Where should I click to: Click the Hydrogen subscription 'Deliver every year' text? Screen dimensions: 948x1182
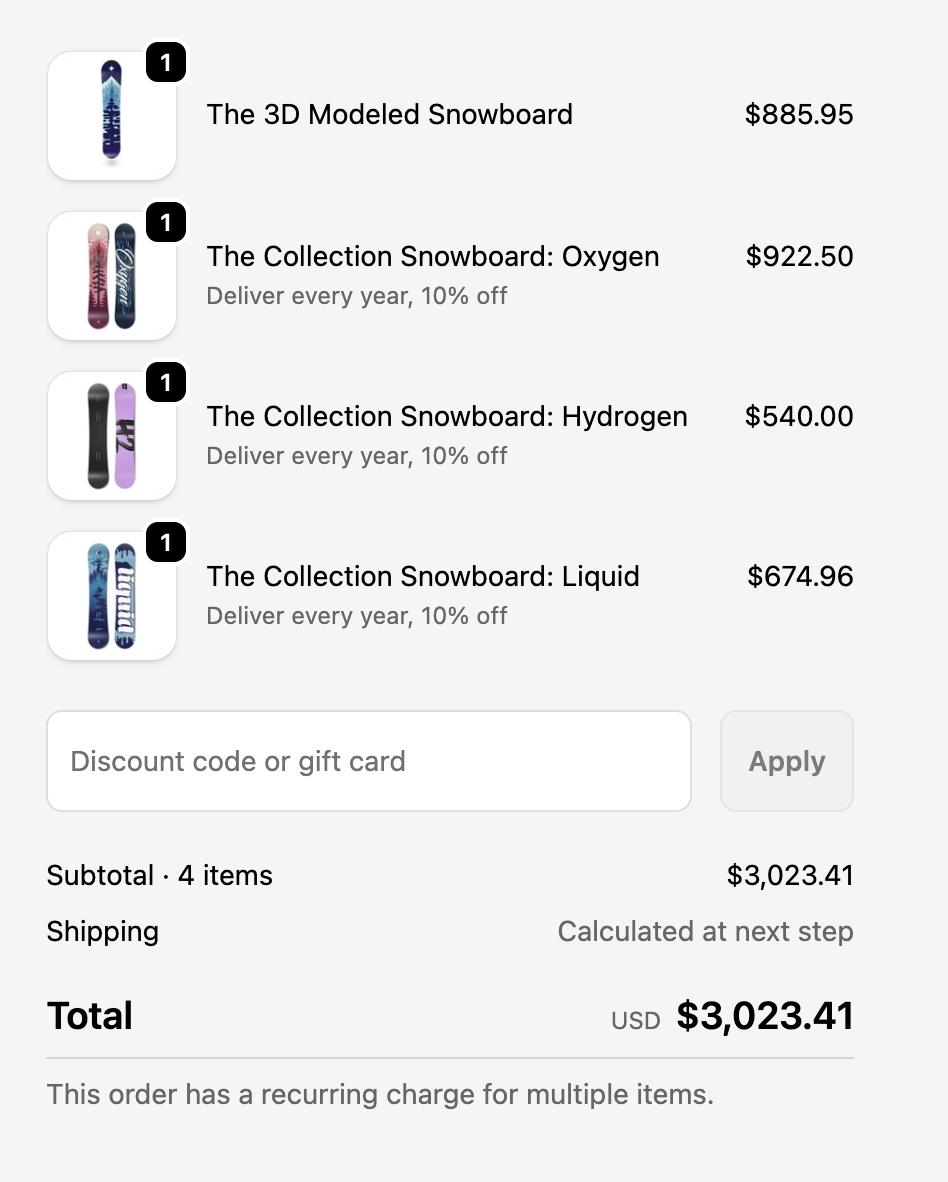click(x=356, y=456)
